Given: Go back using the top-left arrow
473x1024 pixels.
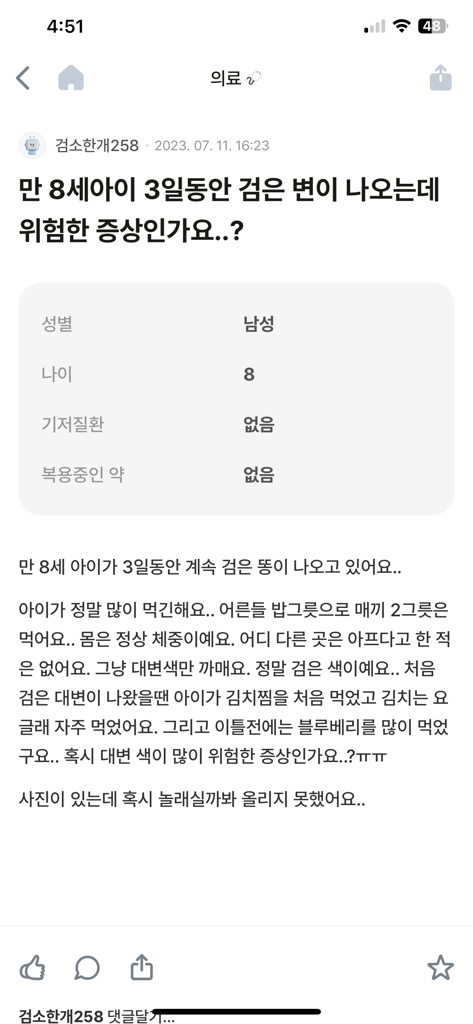Looking at the screenshot, I should [x=23, y=78].
